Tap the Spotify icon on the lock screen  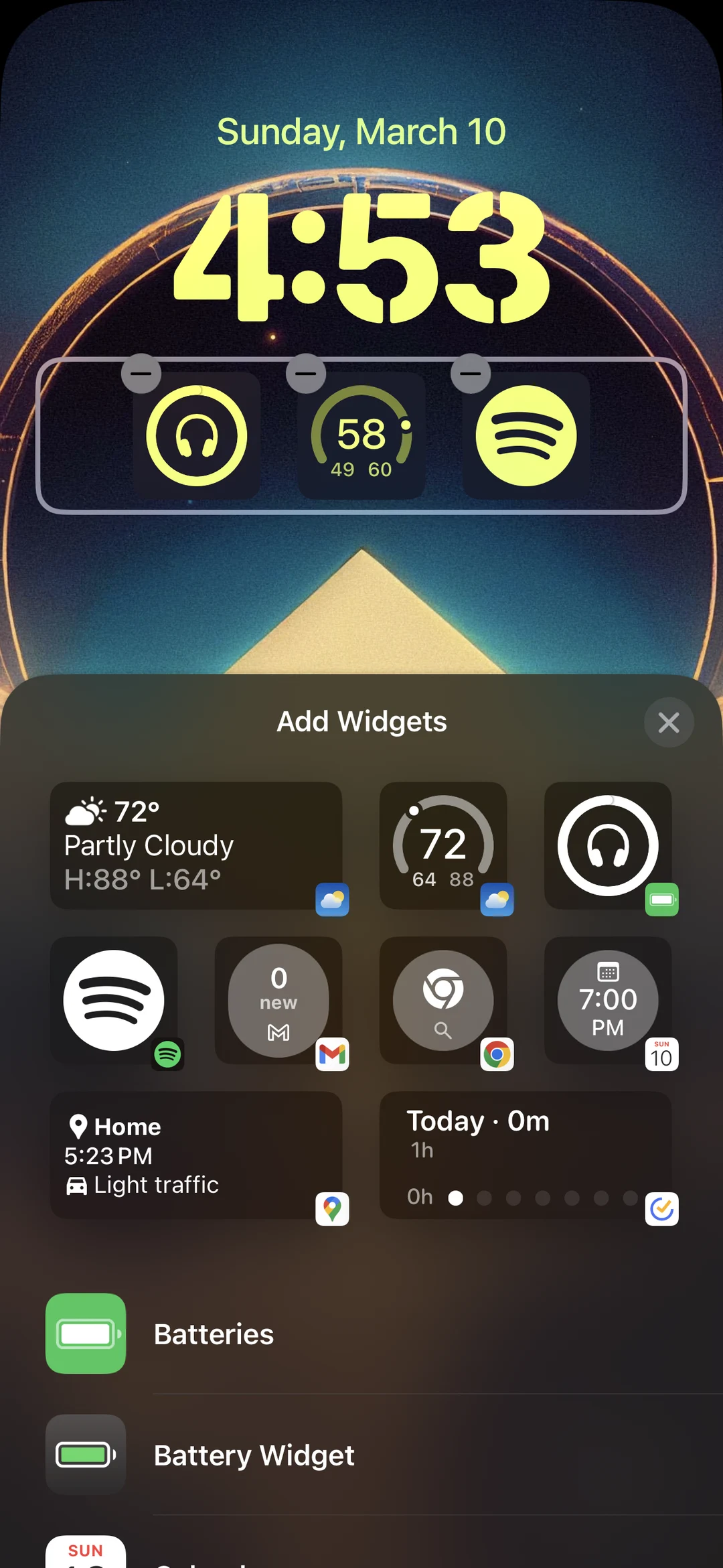526,434
